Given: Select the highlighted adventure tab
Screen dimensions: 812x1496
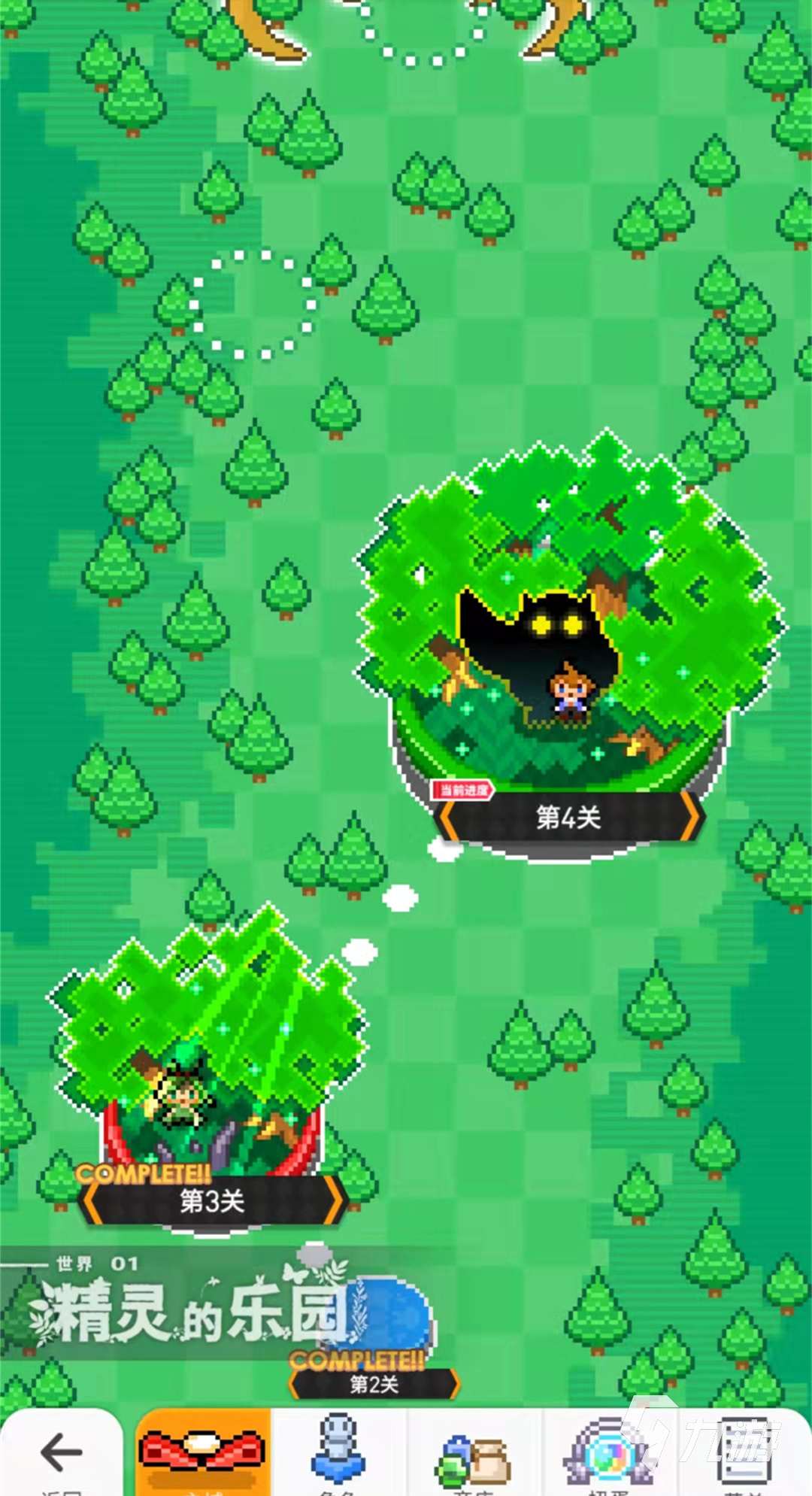Looking at the screenshot, I should tap(203, 1453).
